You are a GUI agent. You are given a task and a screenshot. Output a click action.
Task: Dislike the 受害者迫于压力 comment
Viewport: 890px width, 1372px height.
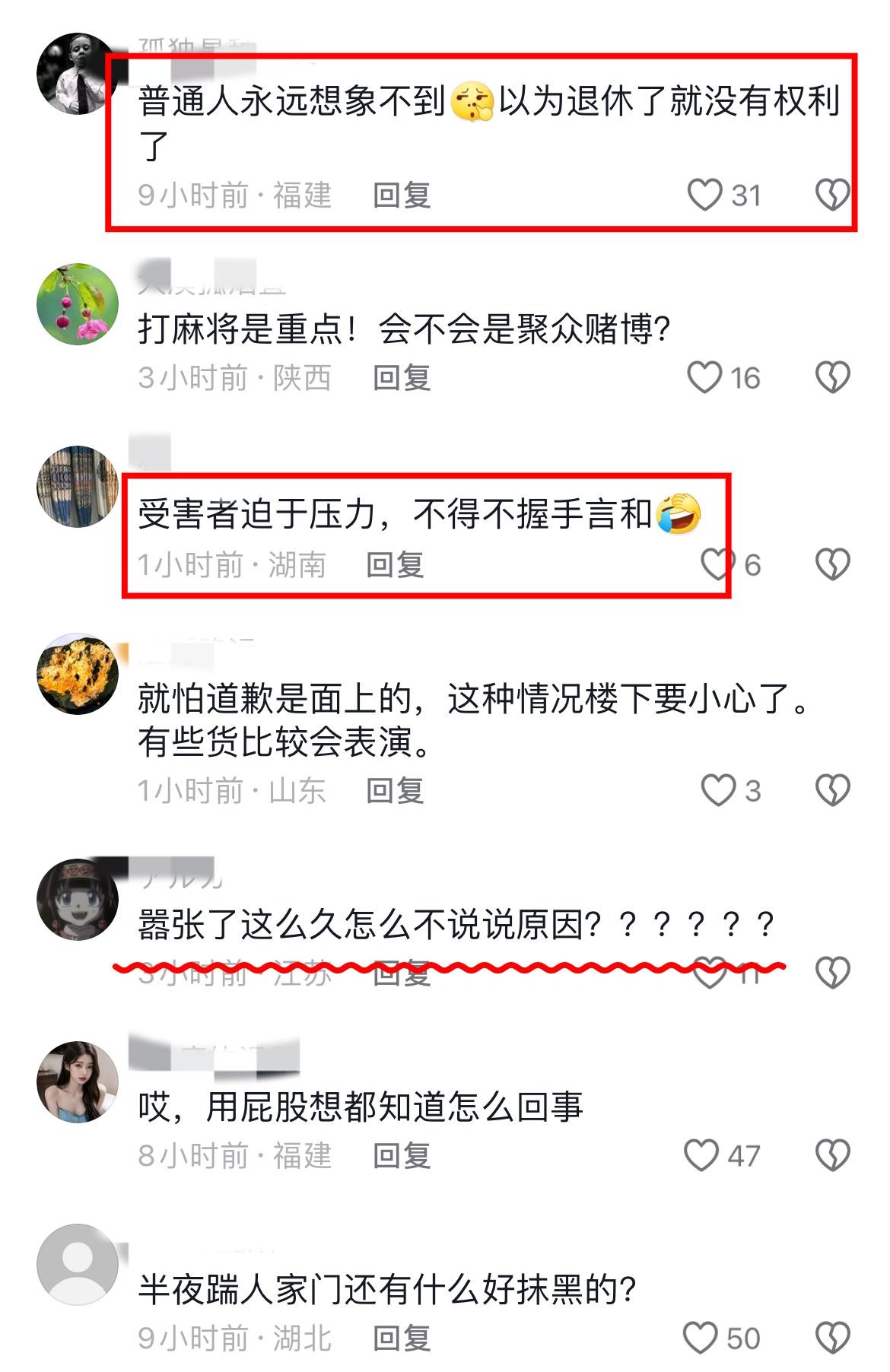point(831,564)
